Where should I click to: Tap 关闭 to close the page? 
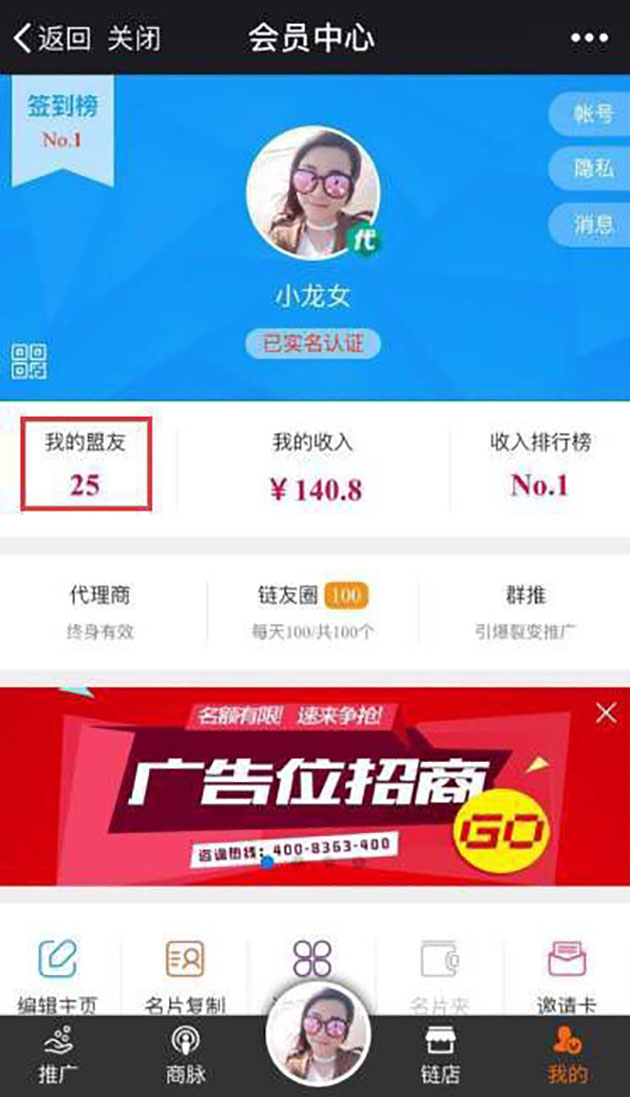133,38
